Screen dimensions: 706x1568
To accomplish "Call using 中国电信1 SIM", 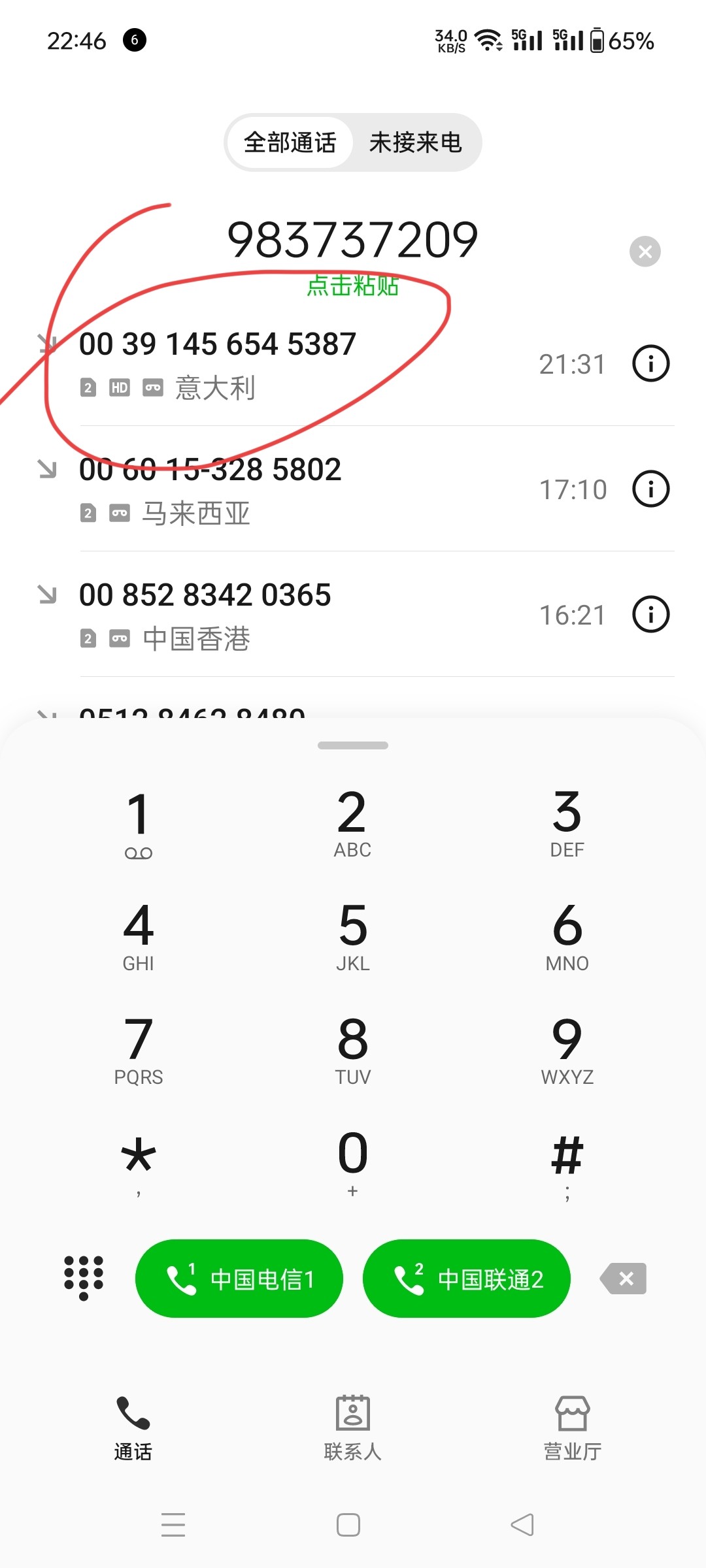I will (x=239, y=1279).
